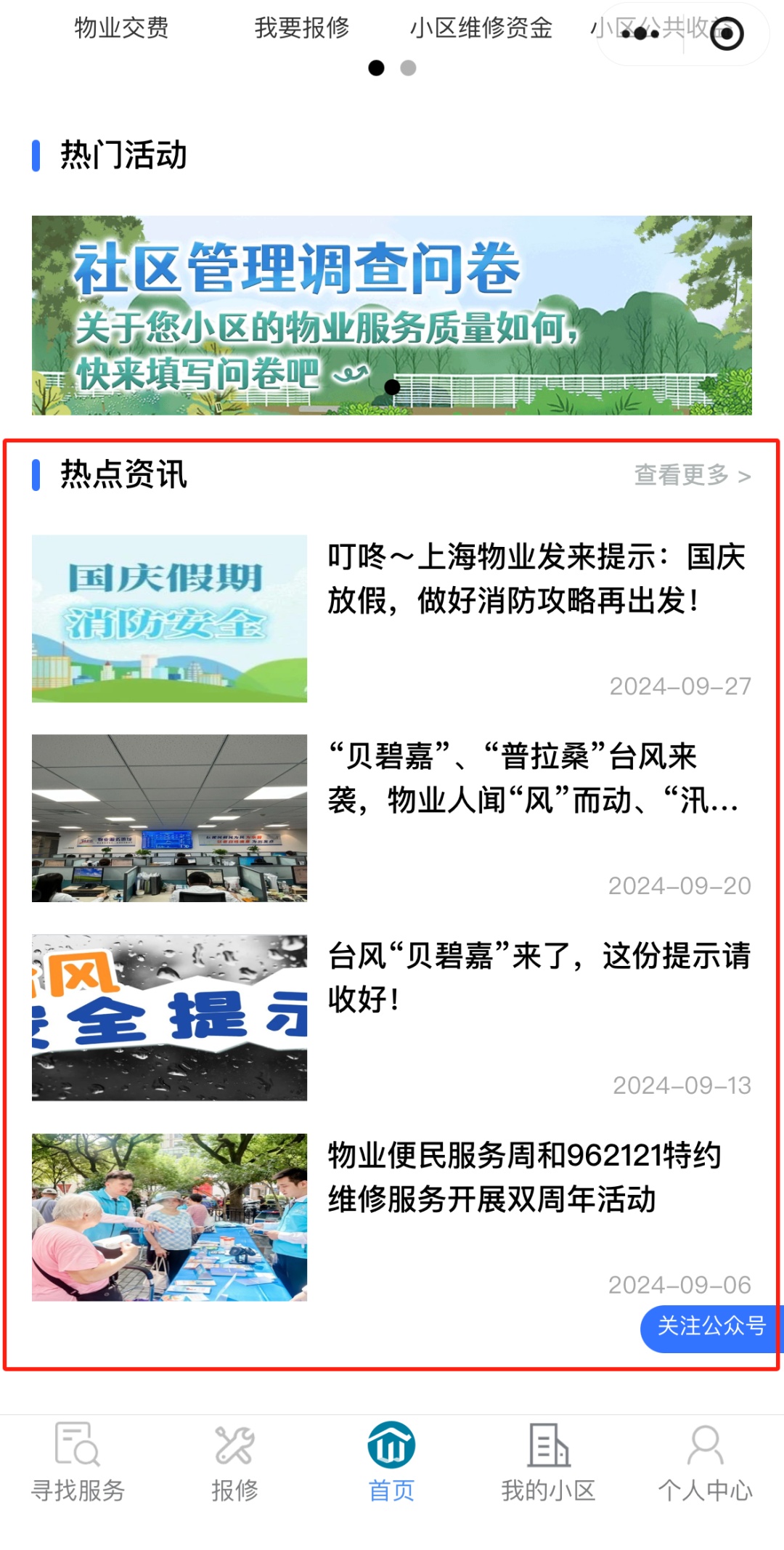Open the mini program more-options menu
This screenshot has width=784, height=1550.
[x=640, y=34]
